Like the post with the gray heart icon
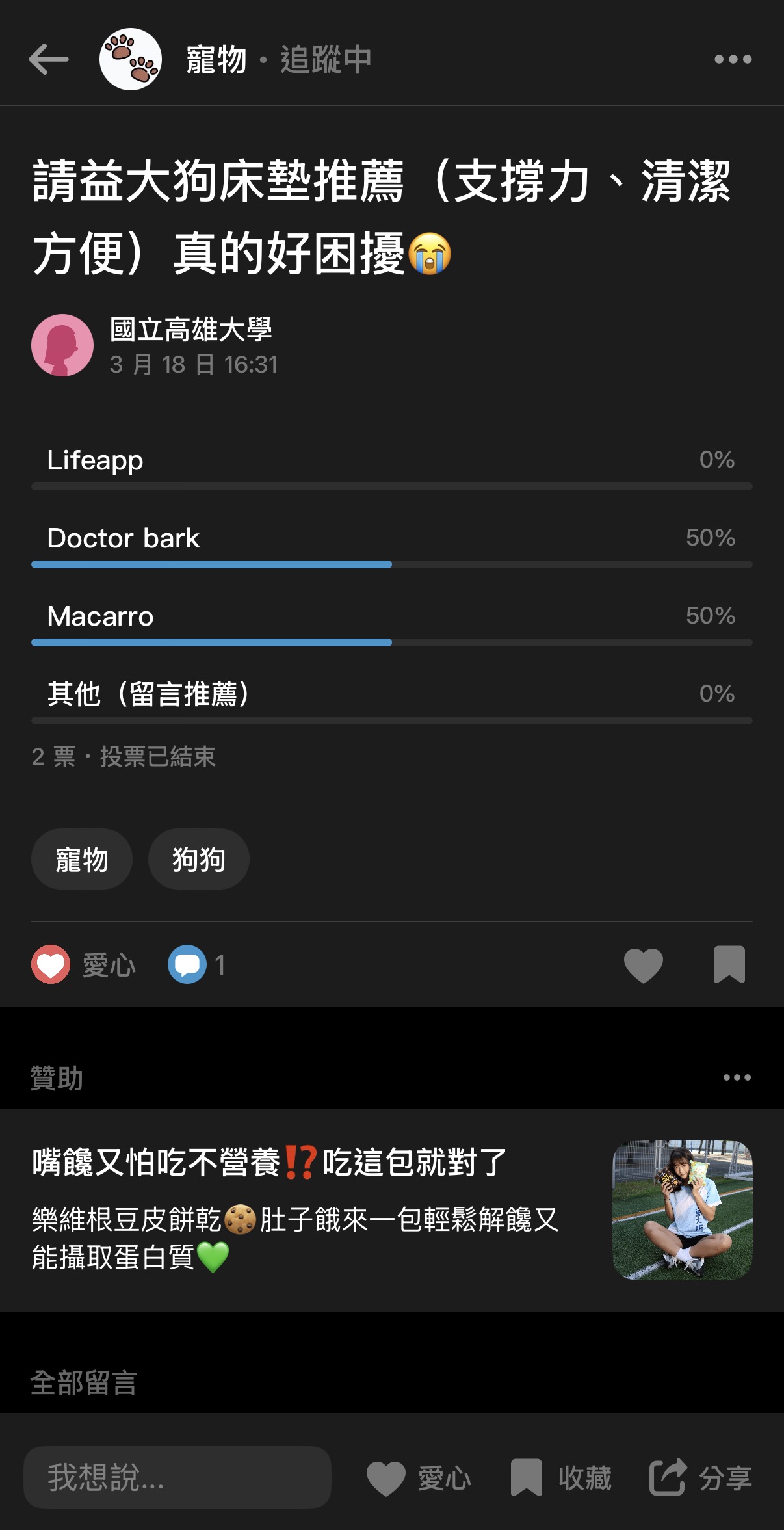784x1530 pixels. click(x=643, y=964)
